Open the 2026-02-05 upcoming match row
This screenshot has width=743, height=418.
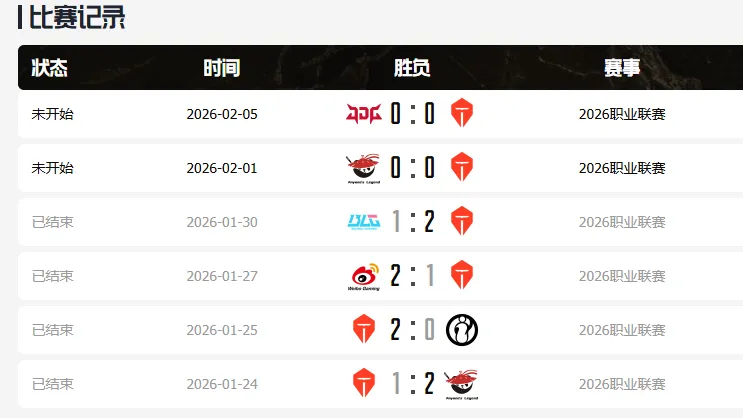point(380,114)
